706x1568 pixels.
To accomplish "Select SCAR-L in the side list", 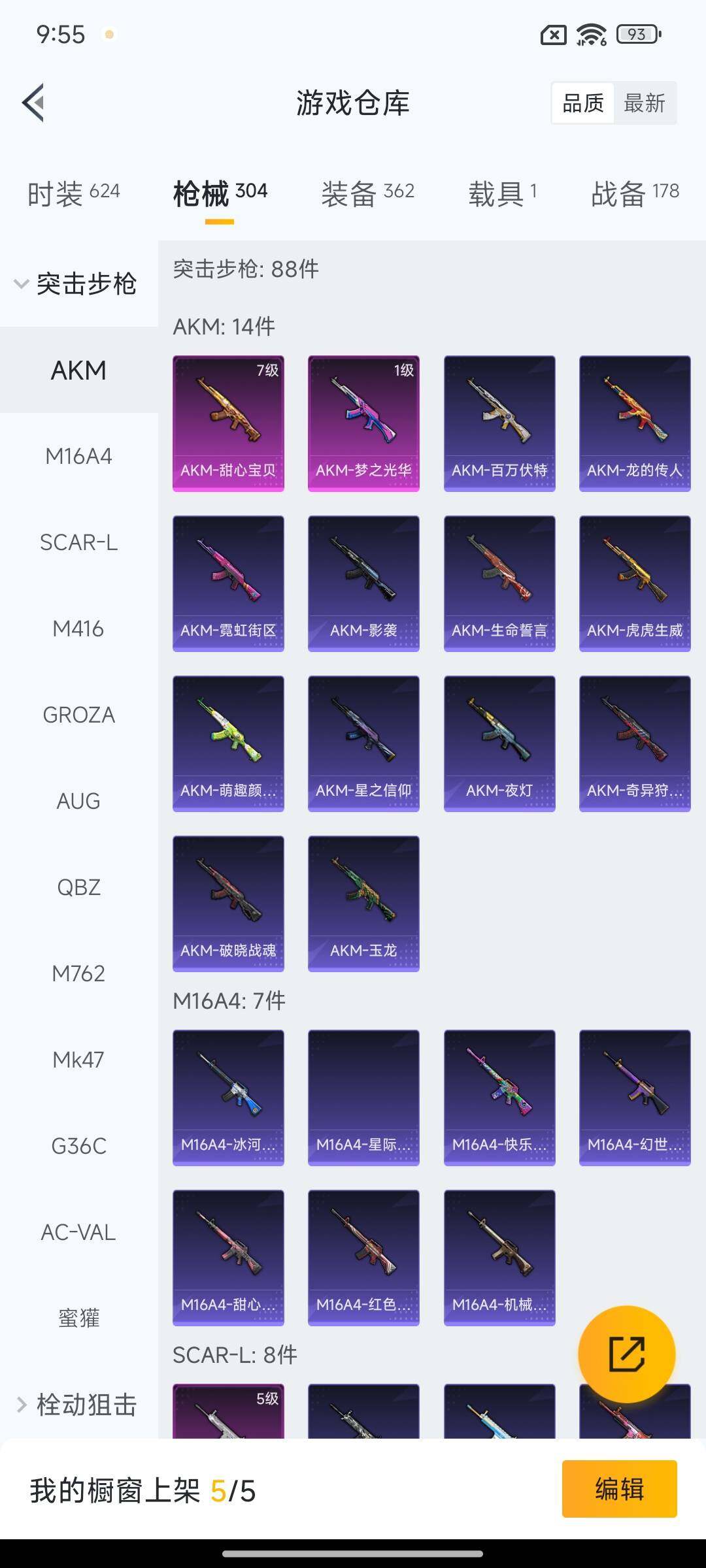I will (x=78, y=542).
